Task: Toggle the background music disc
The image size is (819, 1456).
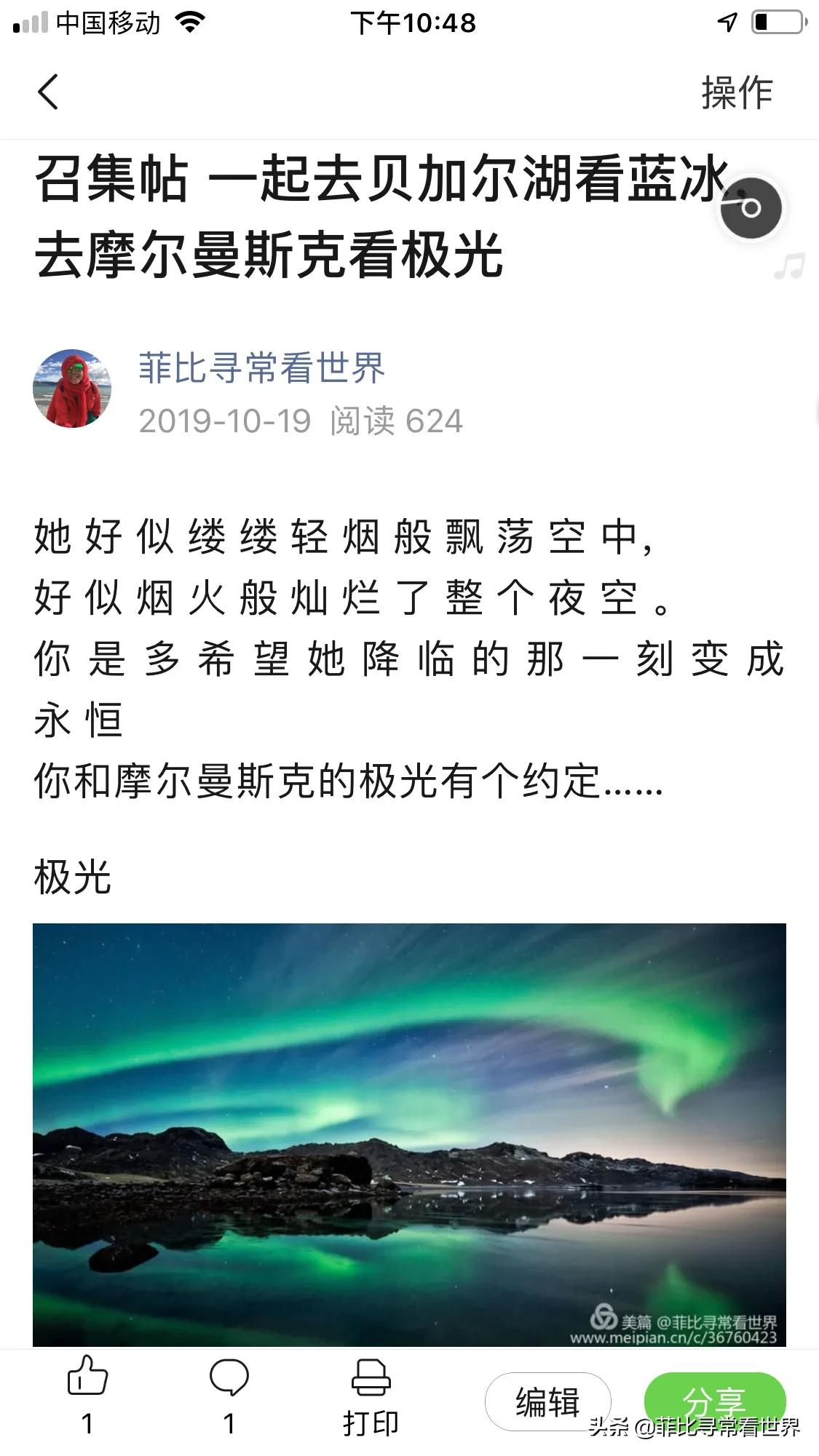Action: coord(751,208)
